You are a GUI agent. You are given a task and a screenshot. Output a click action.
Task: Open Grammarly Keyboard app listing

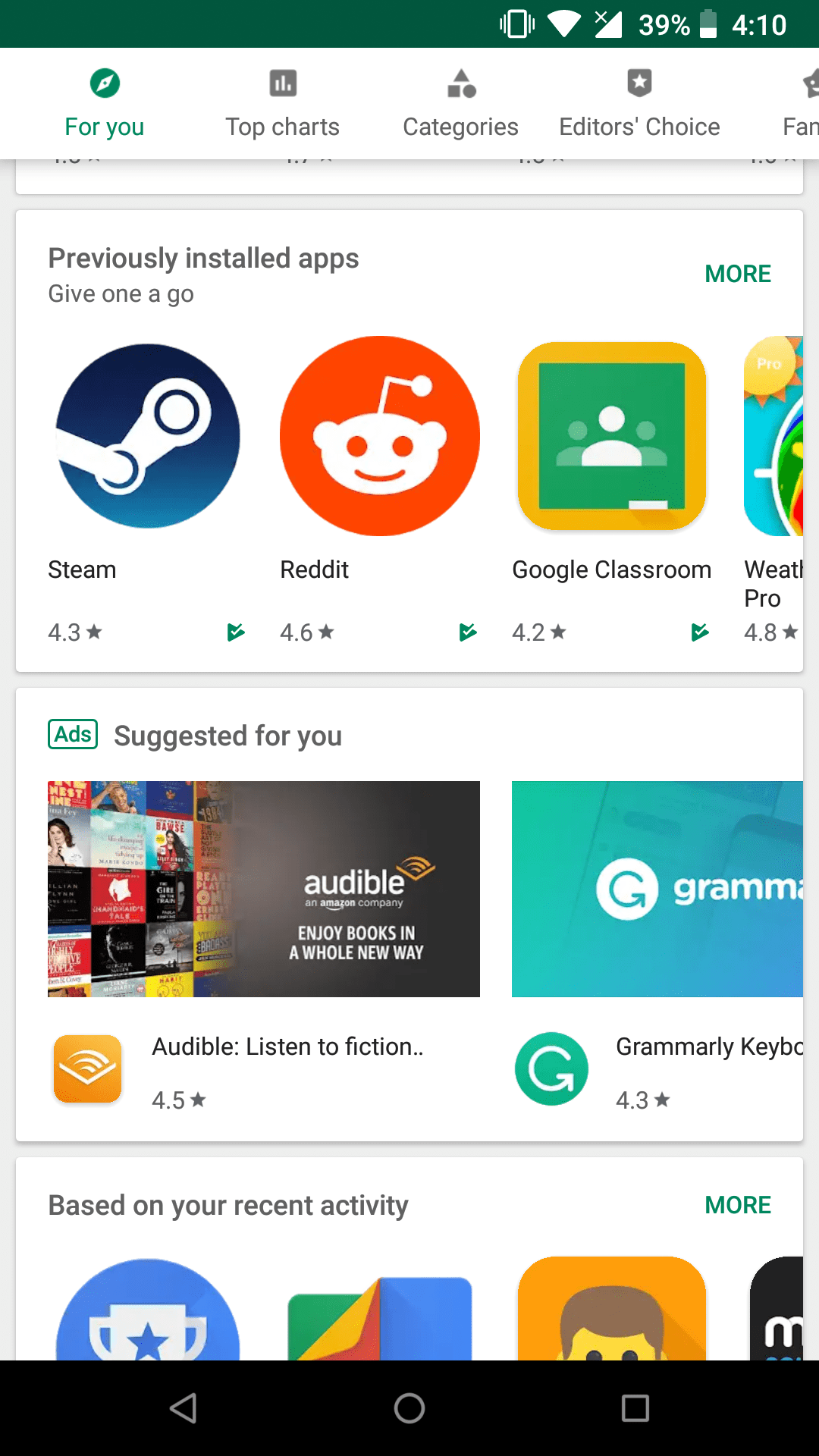(708, 1047)
